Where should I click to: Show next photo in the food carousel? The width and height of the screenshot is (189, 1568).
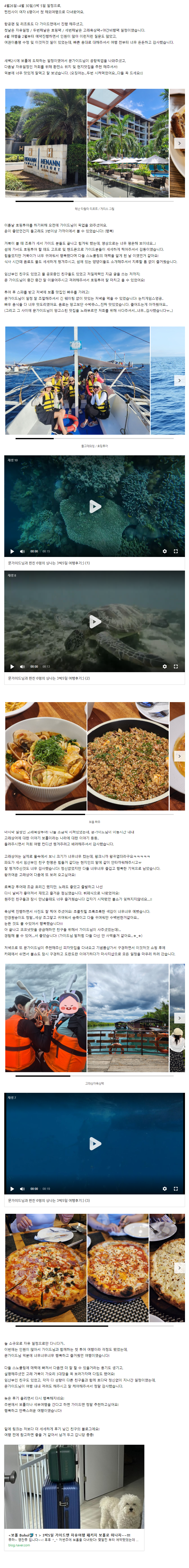click(179, 756)
